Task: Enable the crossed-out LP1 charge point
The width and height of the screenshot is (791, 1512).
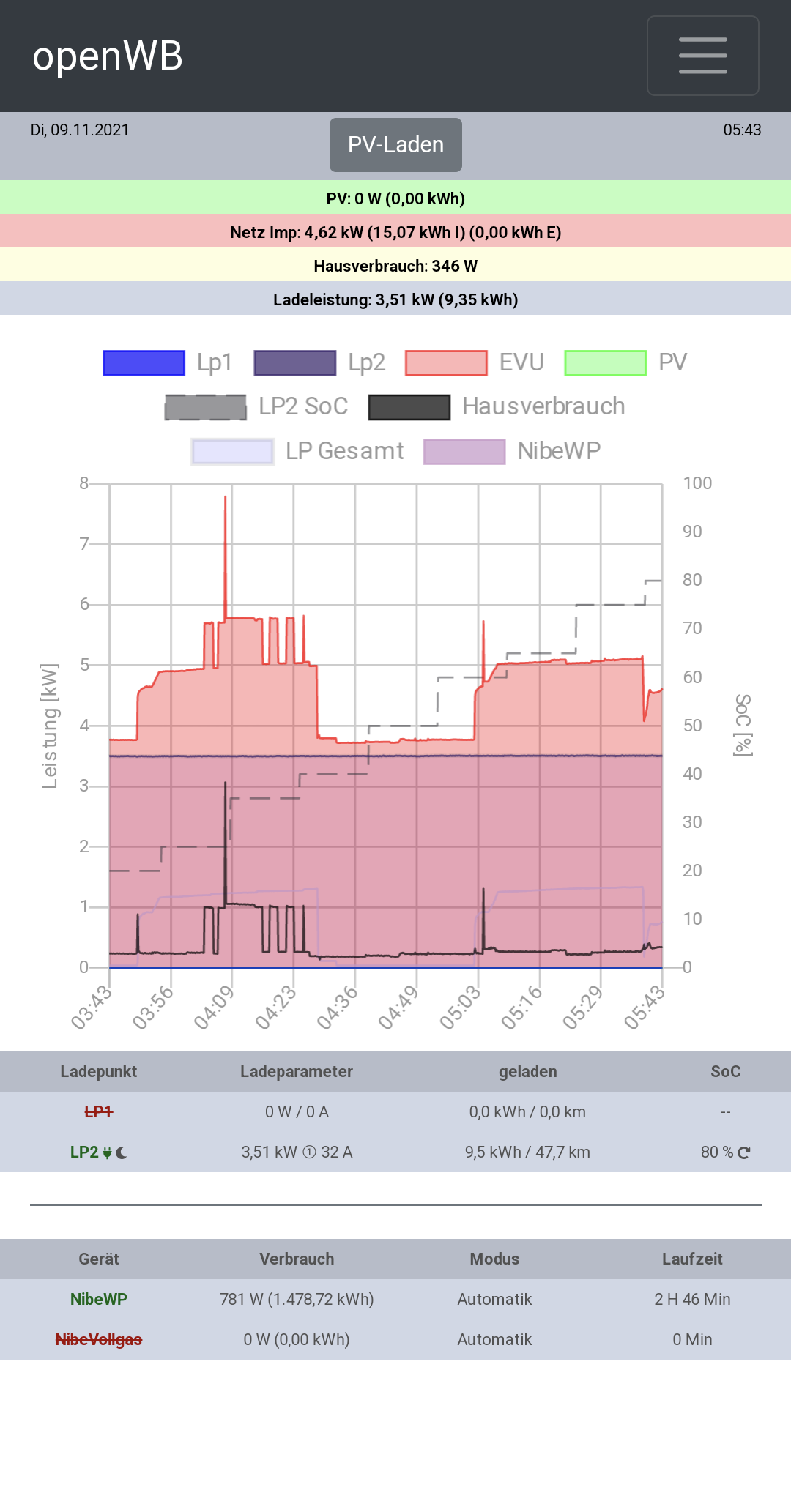Action: coord(98,1112)
